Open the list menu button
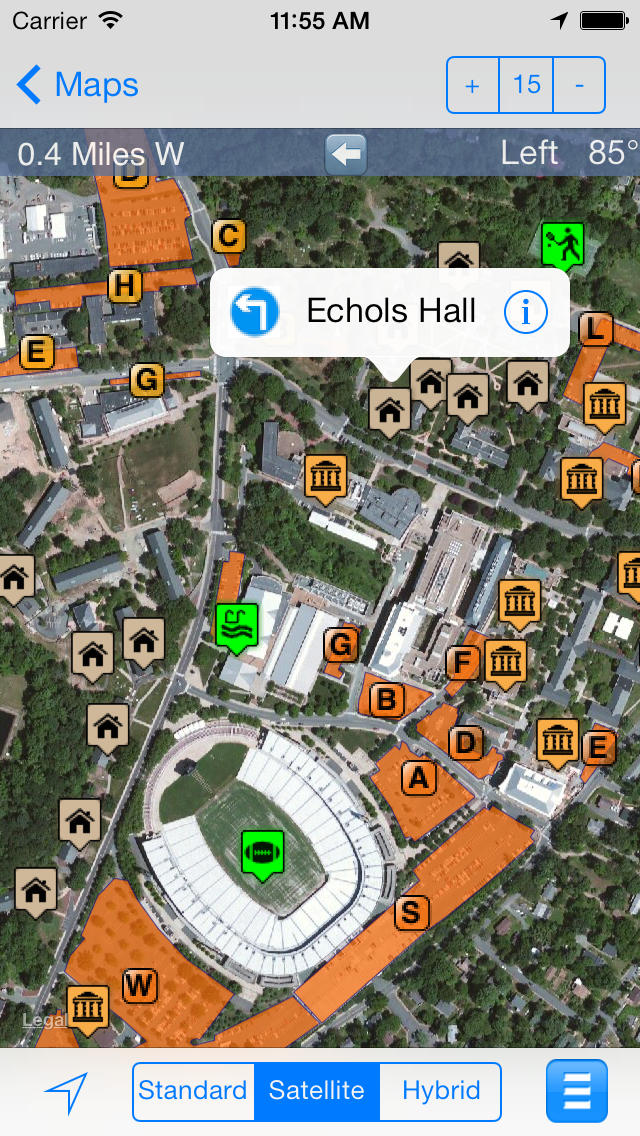Screen dimensions: 640x1136 (x=577, y=1091)
